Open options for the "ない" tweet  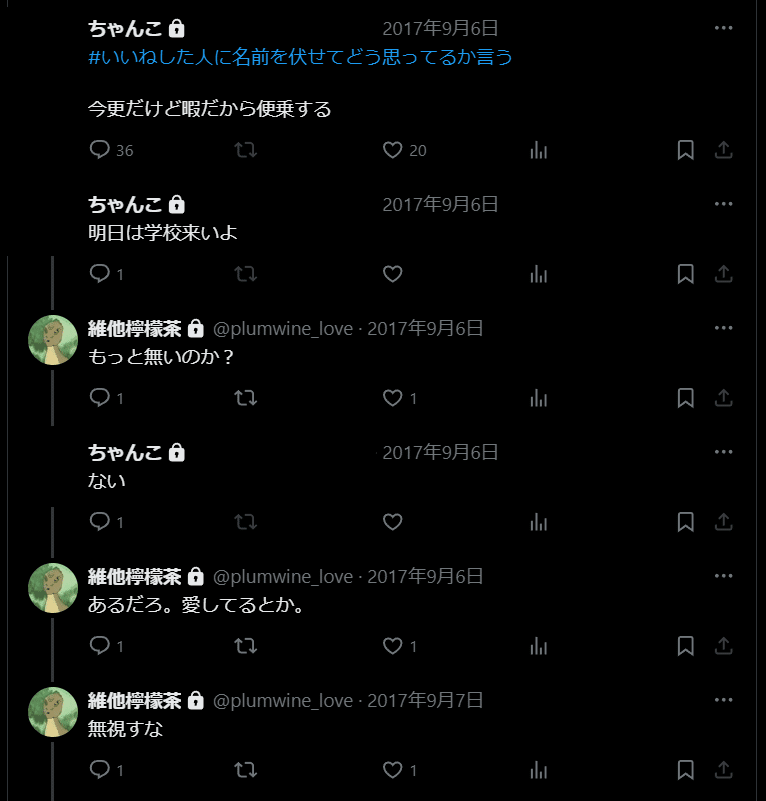click(x=723, y=451)
